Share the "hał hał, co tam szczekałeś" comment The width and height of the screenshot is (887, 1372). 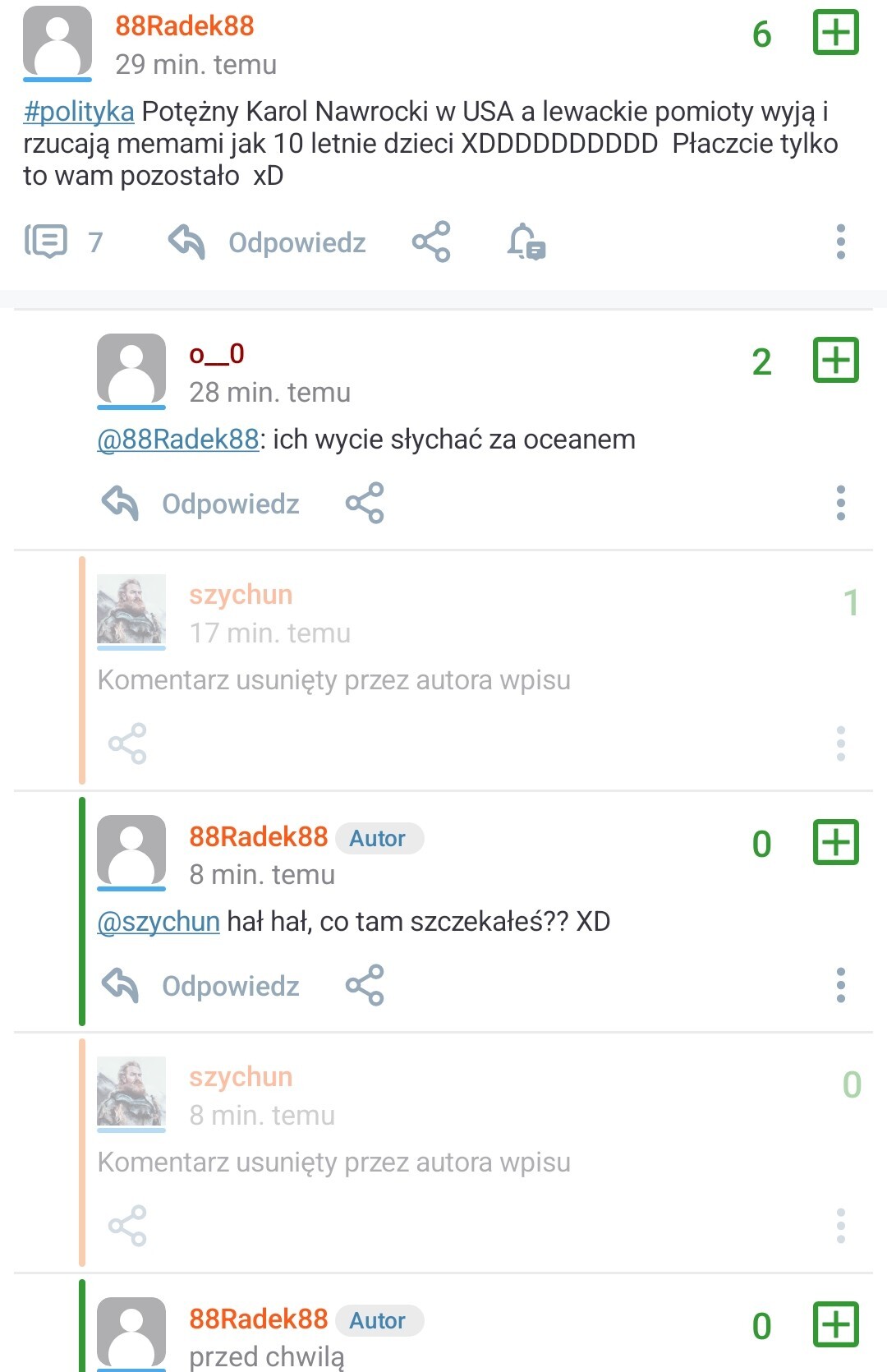(x=365, y=985)
